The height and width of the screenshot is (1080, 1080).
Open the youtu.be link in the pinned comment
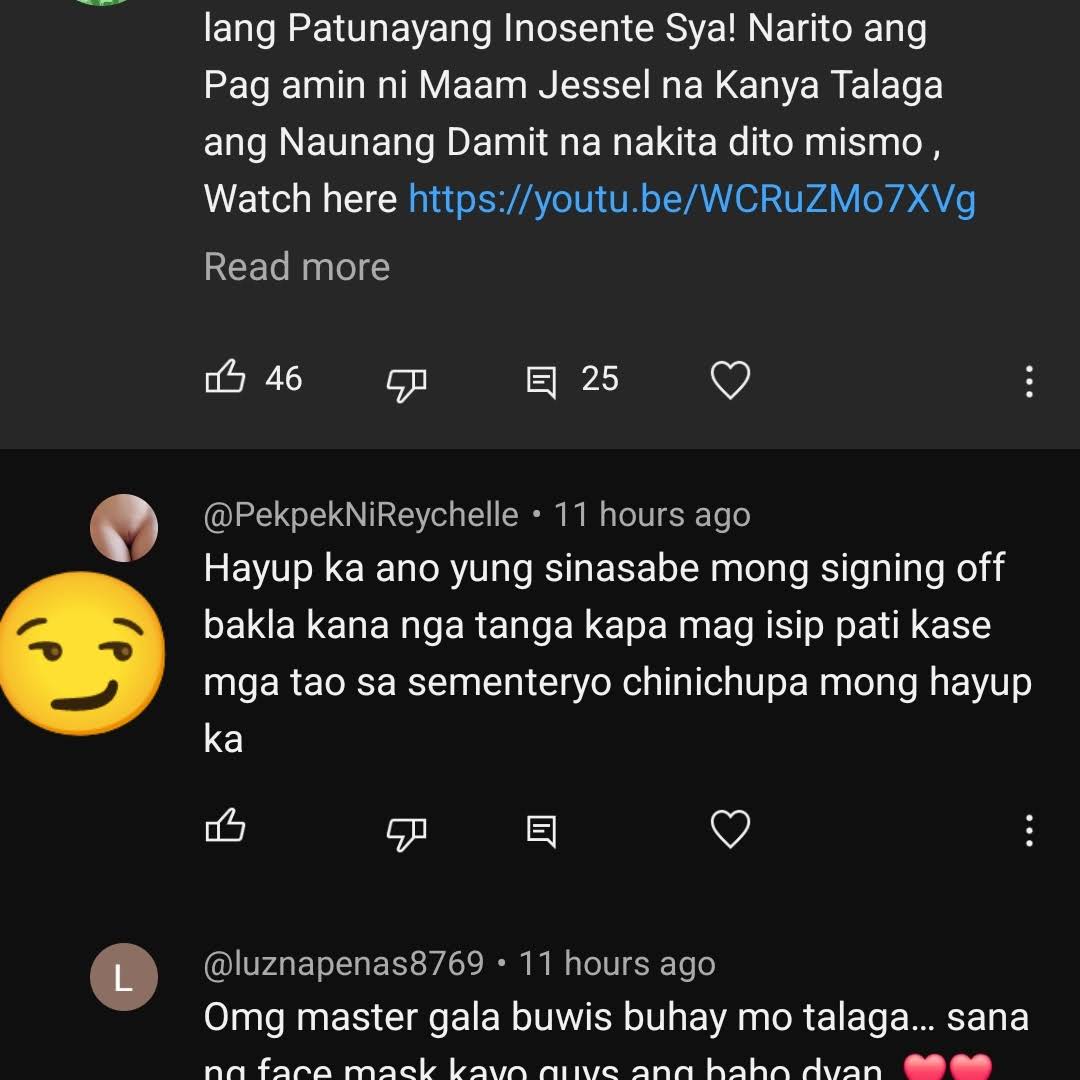pos(691,199)
